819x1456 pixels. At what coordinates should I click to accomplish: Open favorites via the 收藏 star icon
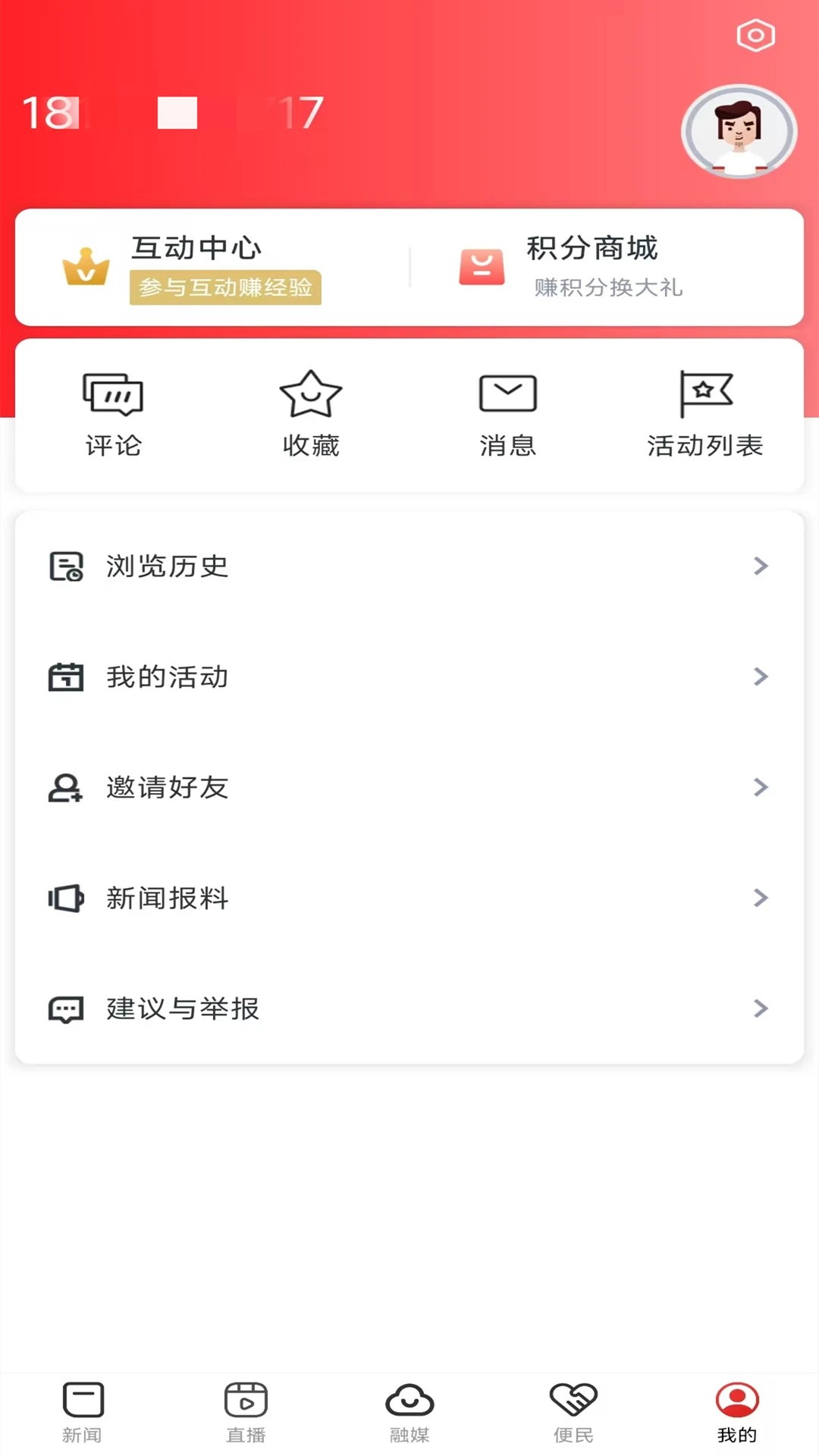click(310, 394)
